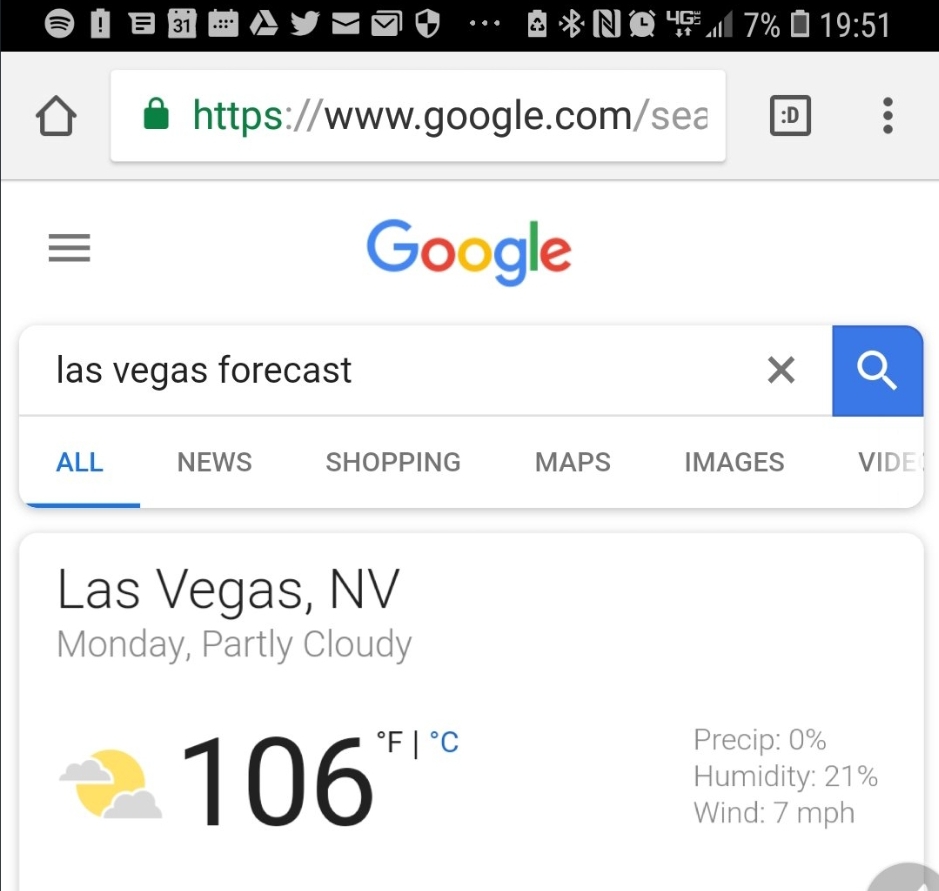Open the Google hamburger menu
This screenshot has height=891, width=939.
(x=69, y=247)
